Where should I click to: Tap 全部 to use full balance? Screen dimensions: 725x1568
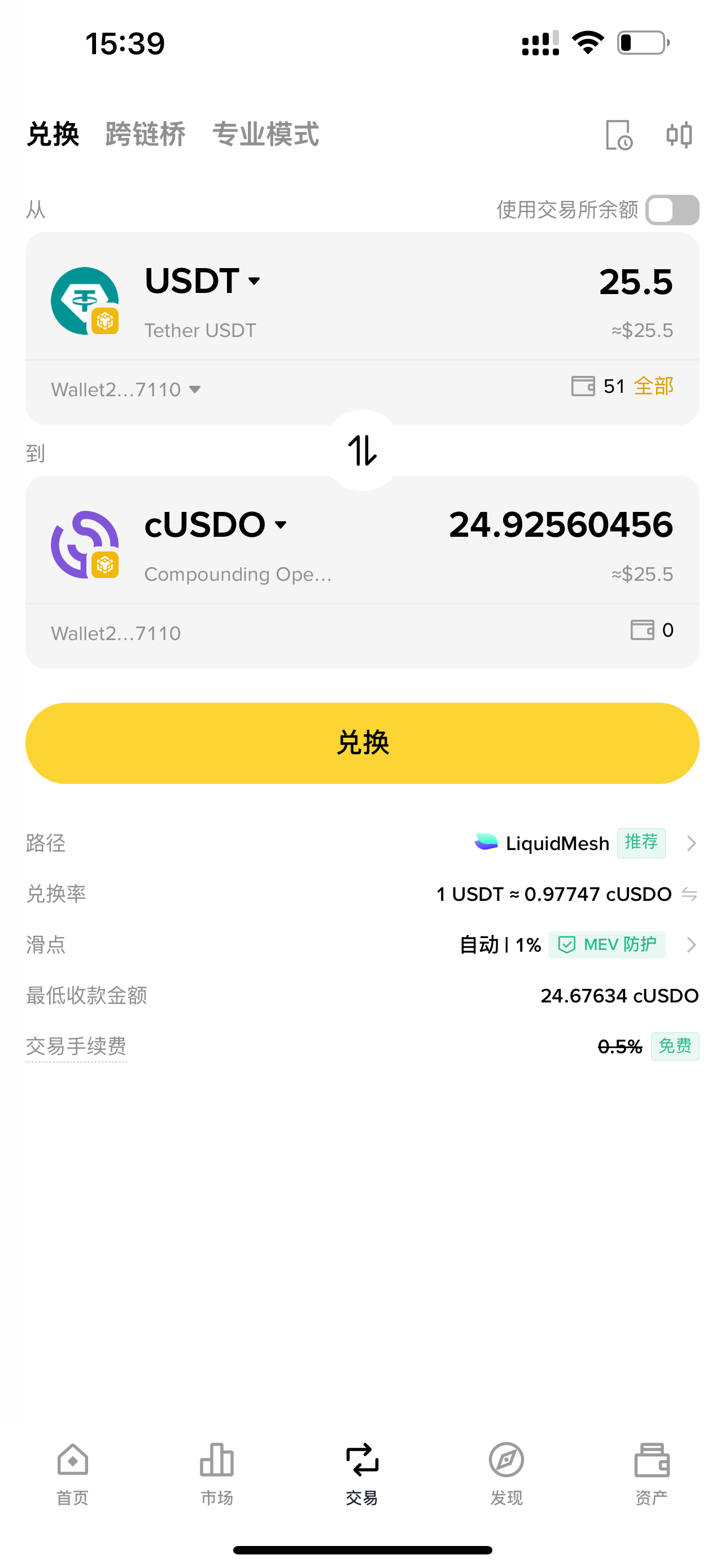pos(654,386)
